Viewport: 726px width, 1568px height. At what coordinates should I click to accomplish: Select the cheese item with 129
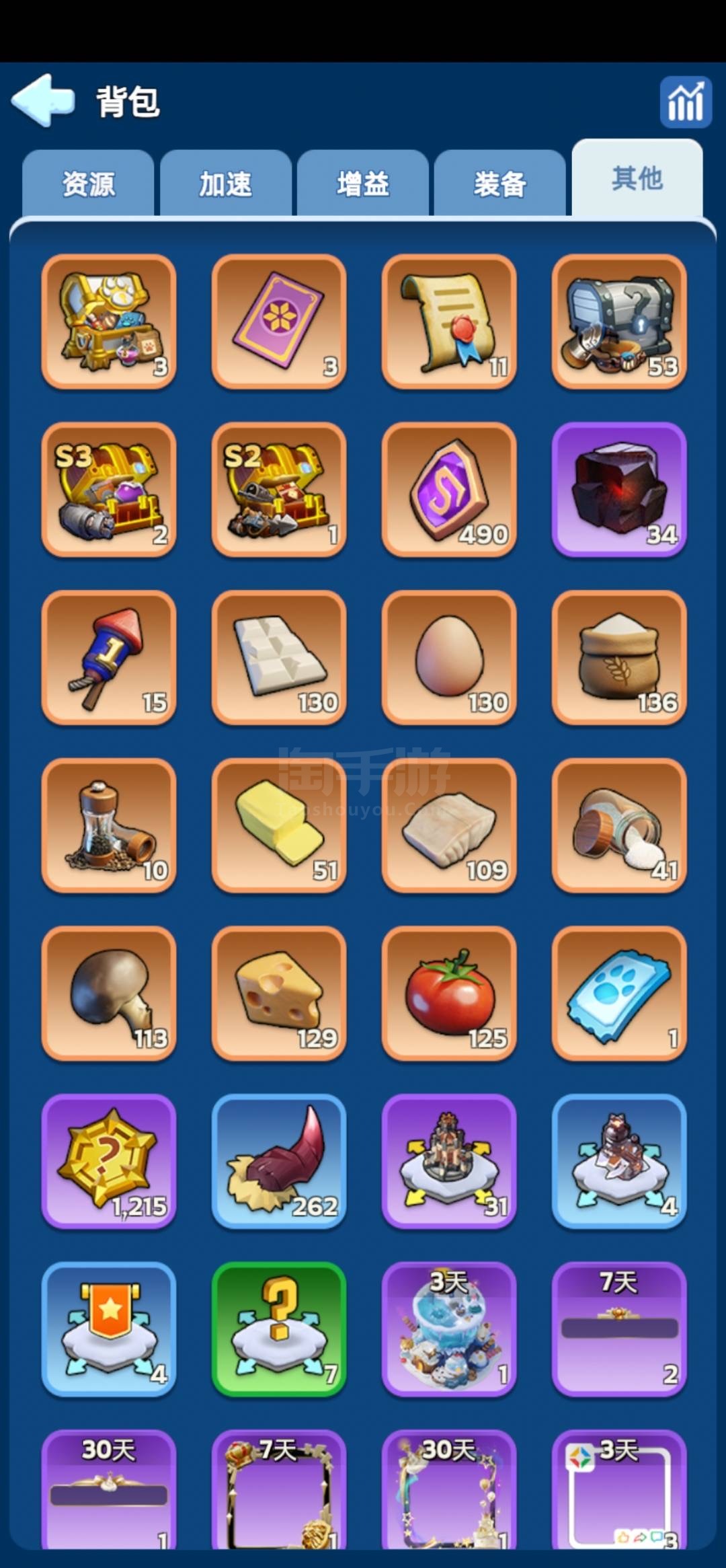(279, 993)
